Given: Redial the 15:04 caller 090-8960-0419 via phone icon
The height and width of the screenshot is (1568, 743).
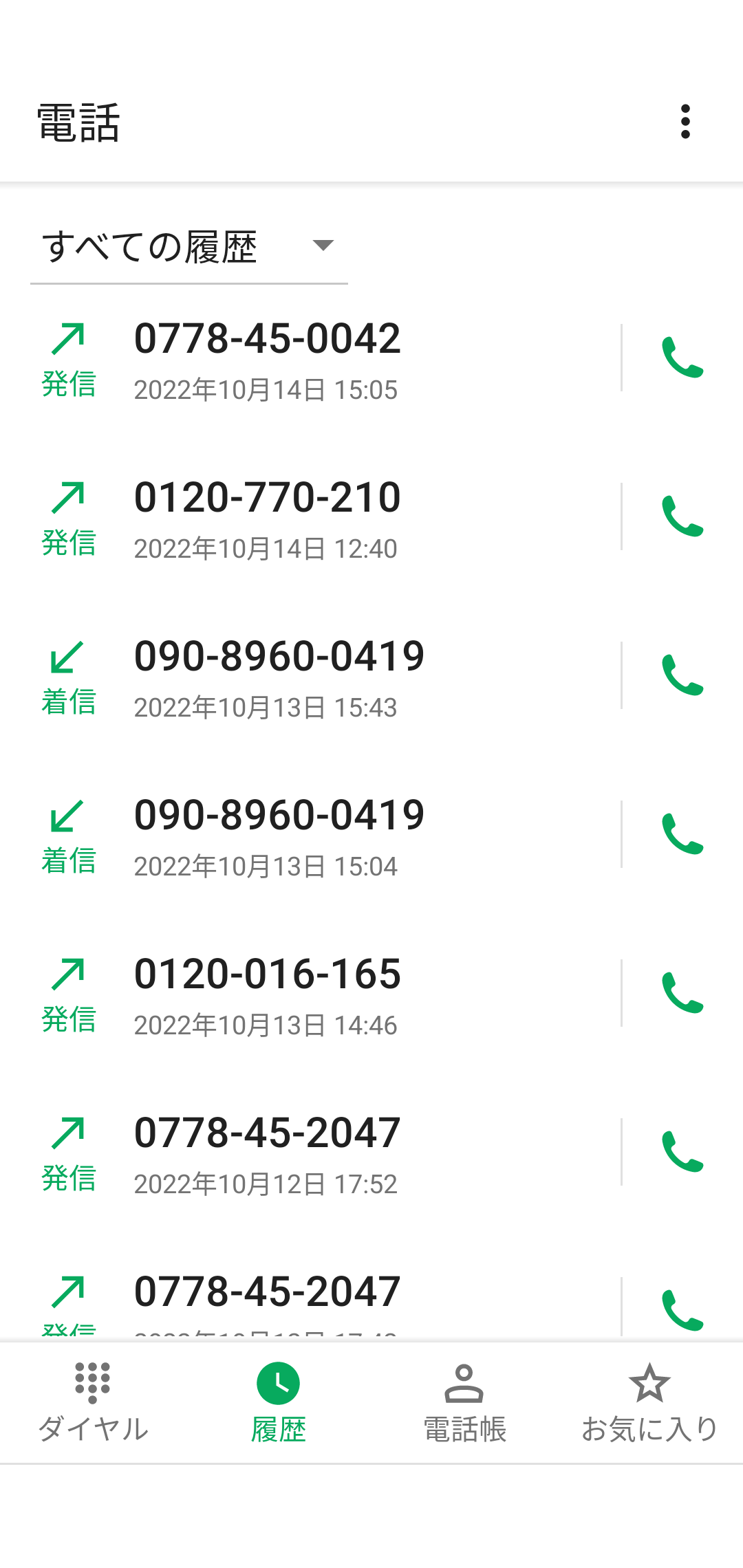Looking at the screenshot, I should 682,834.
